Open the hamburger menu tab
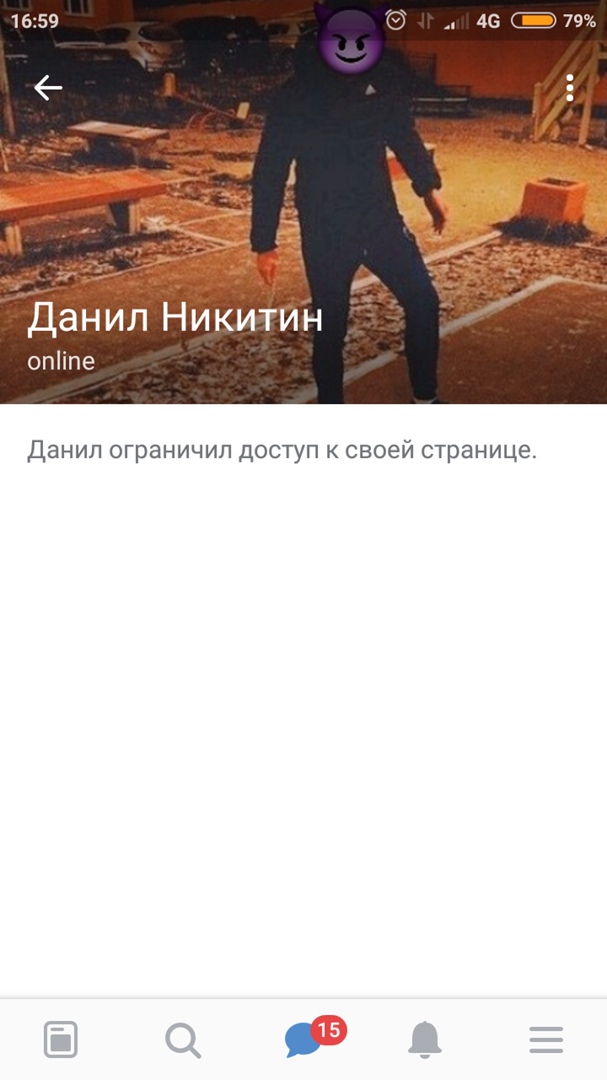The width and height of the screenshot is (607, 1080). 546,1040
